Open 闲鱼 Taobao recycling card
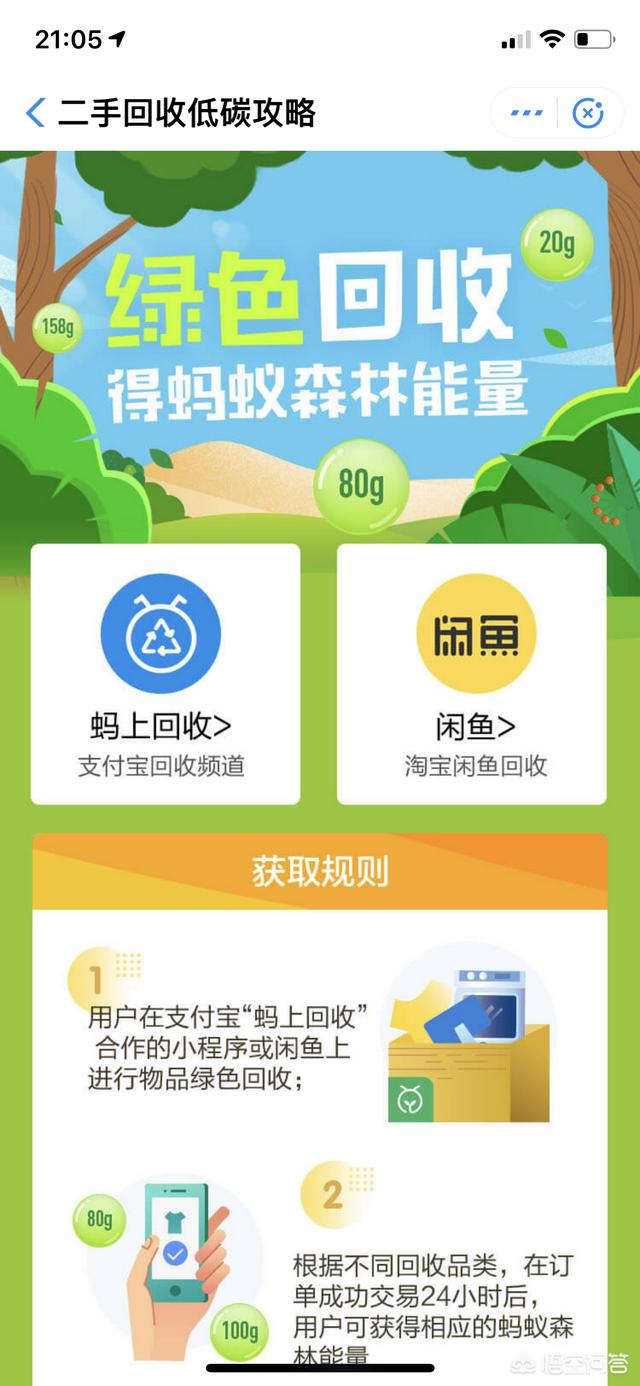Viewport: 640px width, 1386px height. click(472, 673)
